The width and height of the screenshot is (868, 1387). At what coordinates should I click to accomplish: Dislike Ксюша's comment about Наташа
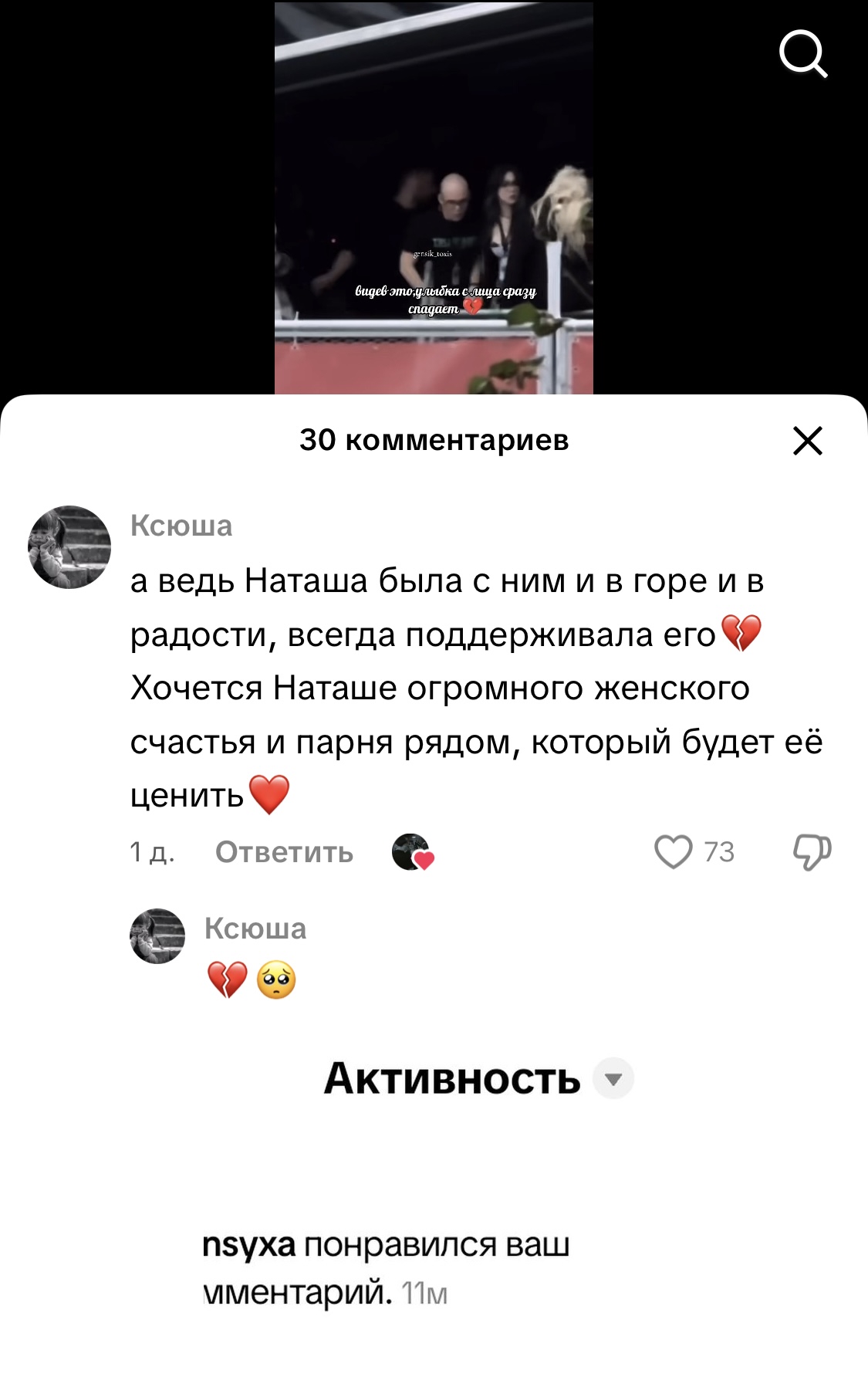812,852
